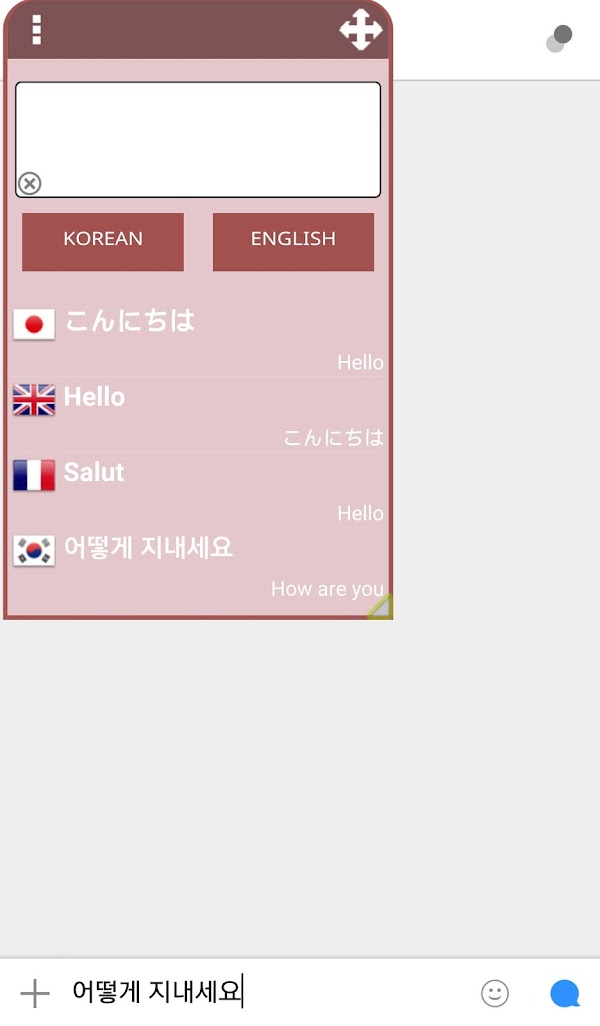Select the KOREAN language button

click(x=103, y=241)
